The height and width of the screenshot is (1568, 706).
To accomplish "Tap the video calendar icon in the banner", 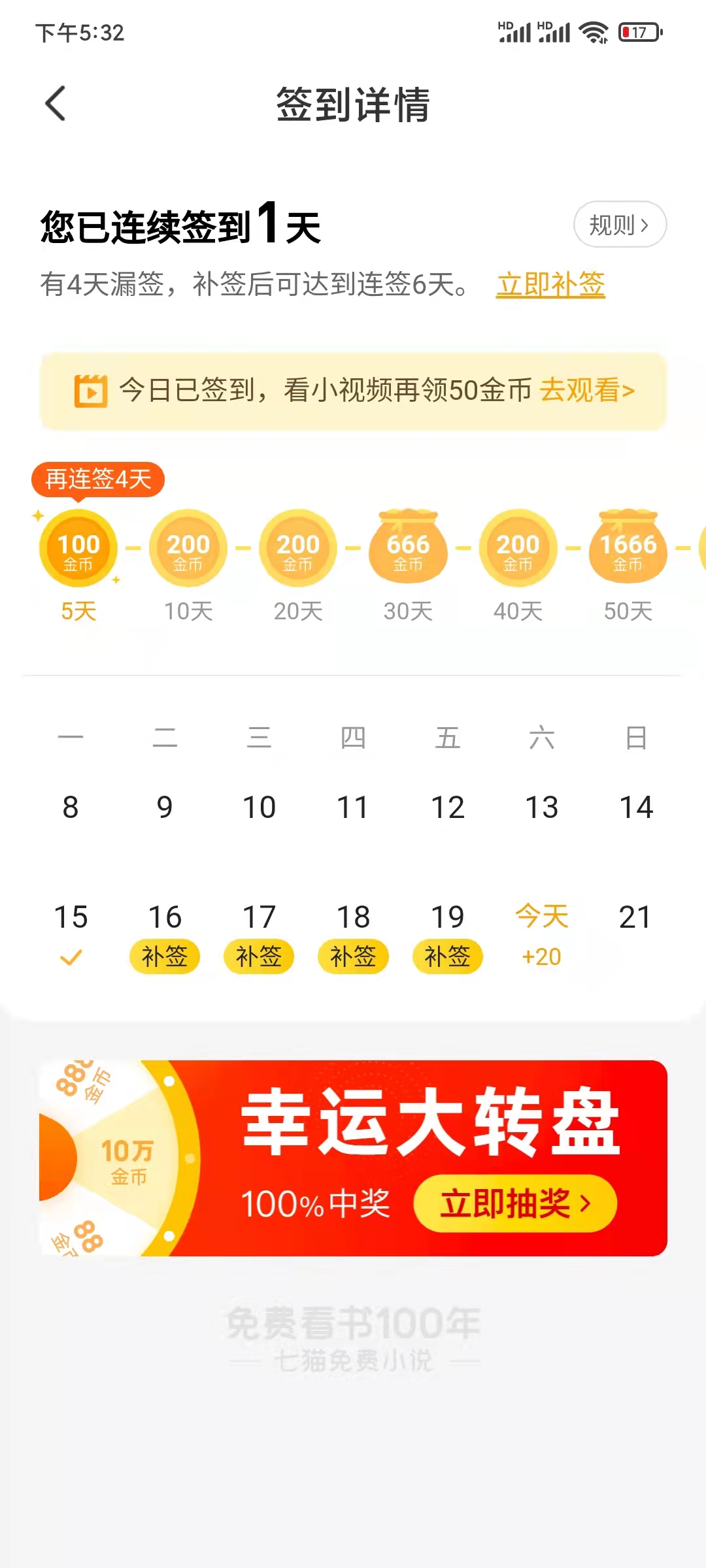I will tap(92, 391).
